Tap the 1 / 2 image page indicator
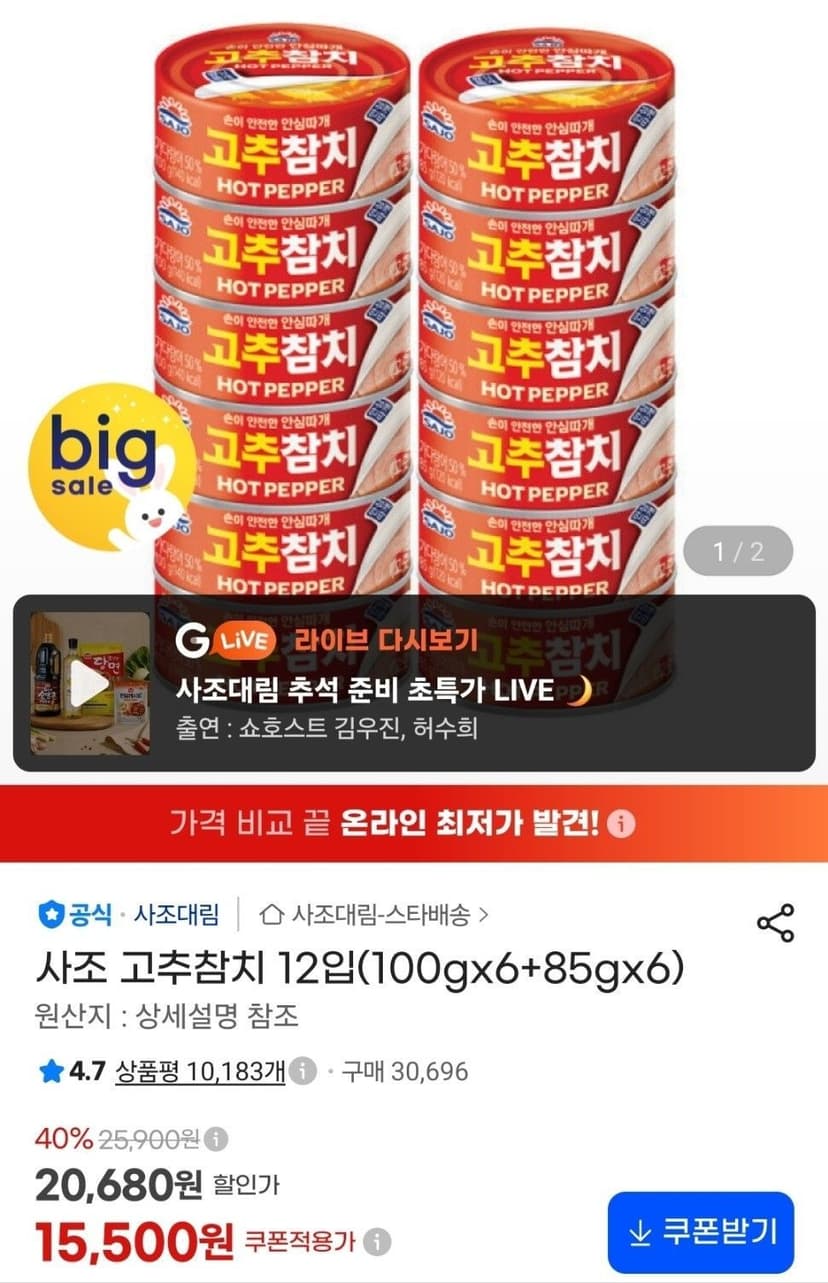This screenshot has width=828, height=1283. coord(739,551)
